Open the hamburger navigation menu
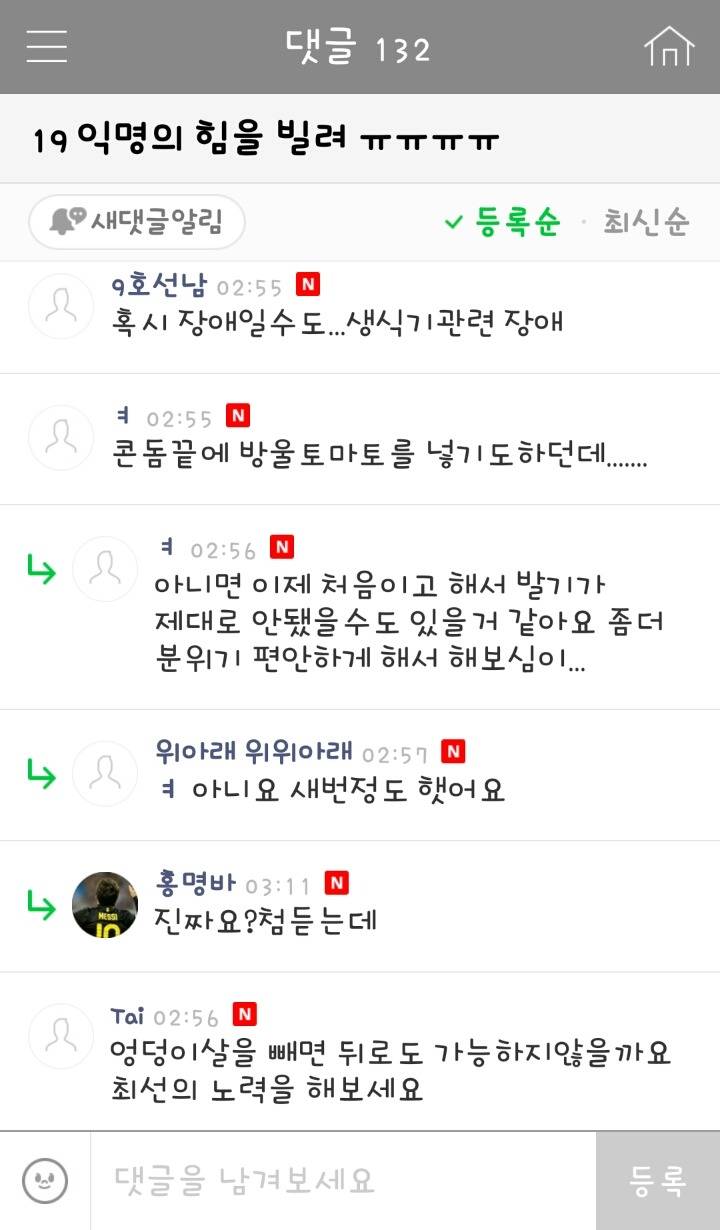The height and width of the screenshot is (1230, 720). (x=43, y=45)
